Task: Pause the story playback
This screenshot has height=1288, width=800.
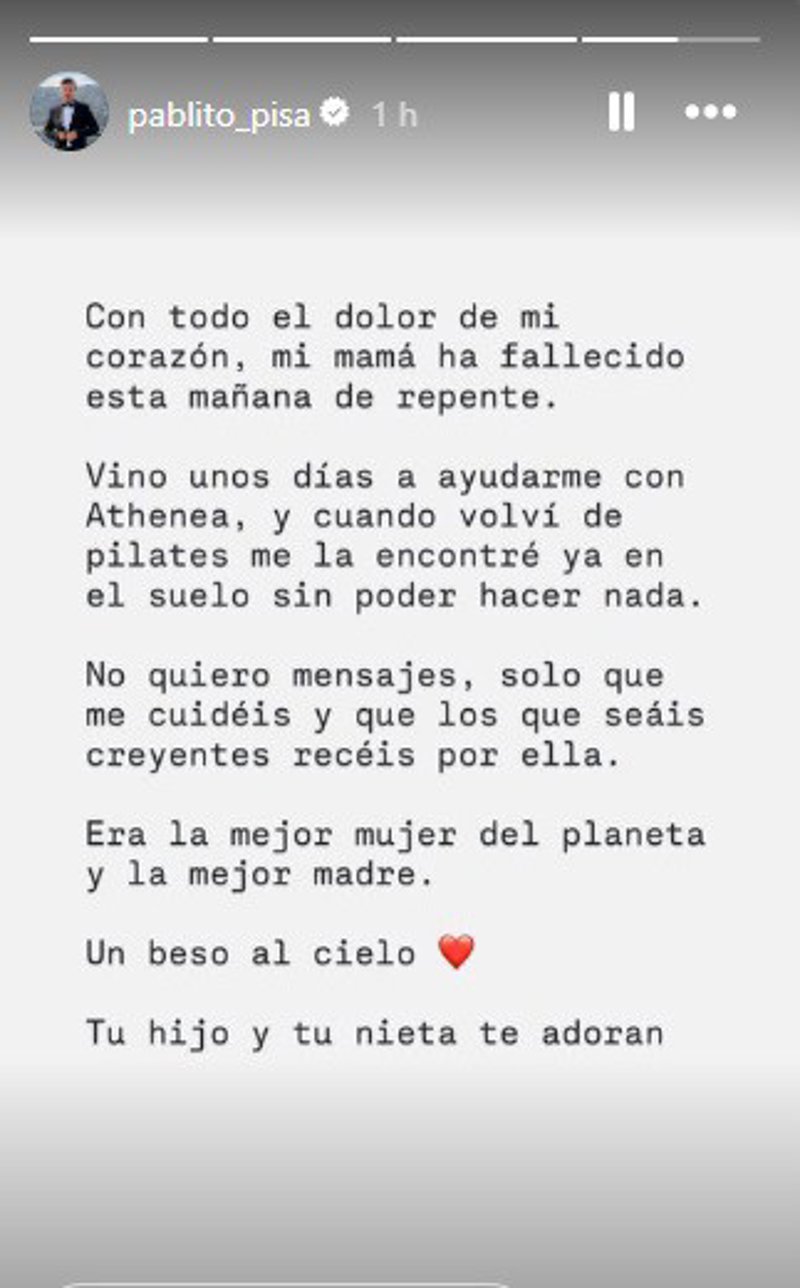Action: coord(621,112)
